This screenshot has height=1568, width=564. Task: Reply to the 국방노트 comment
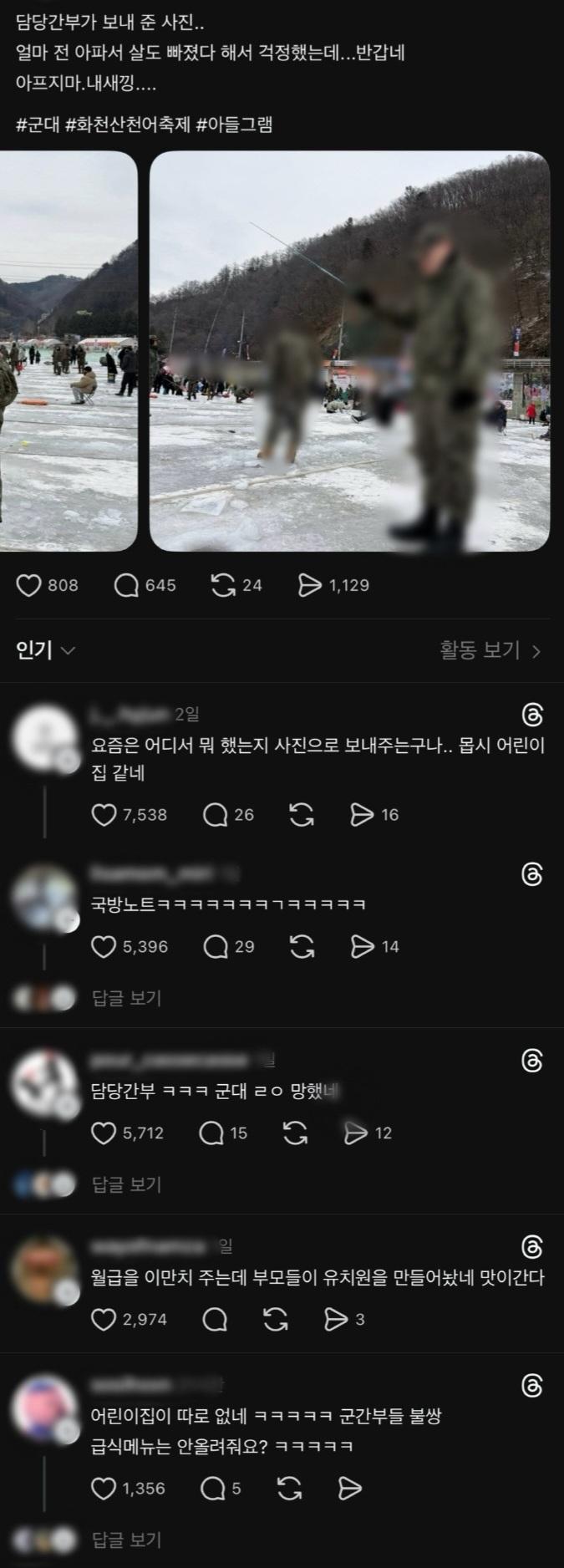[216, 946]
